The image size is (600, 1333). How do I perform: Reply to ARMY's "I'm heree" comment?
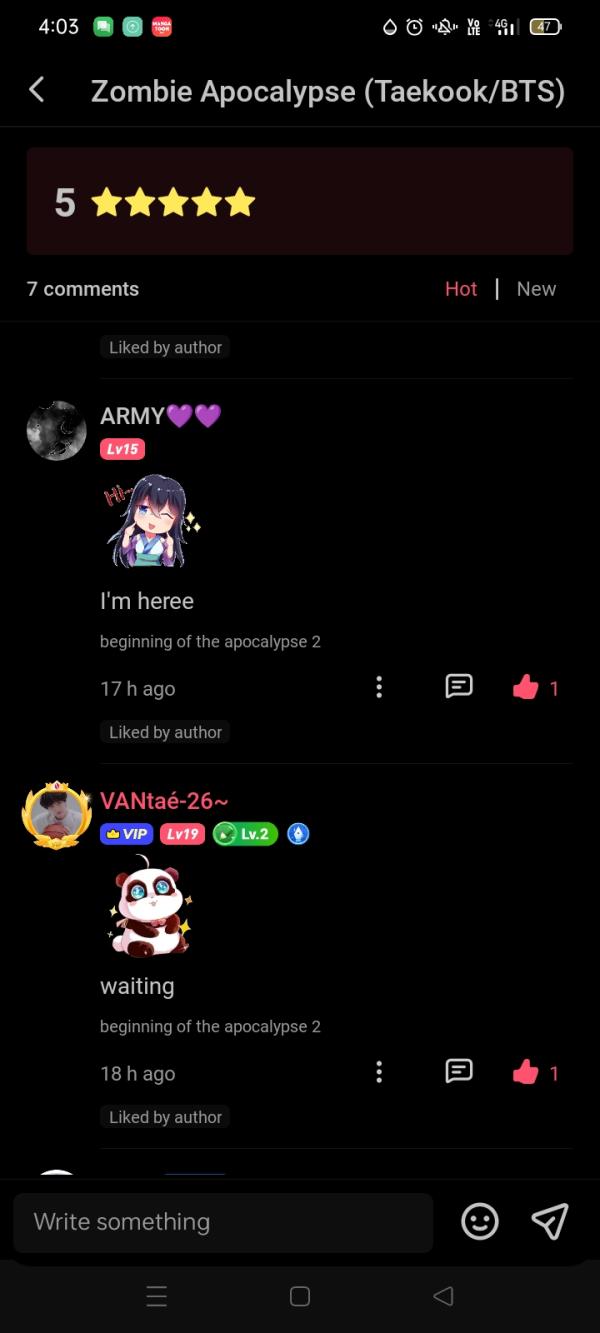(x=458, y=687)
